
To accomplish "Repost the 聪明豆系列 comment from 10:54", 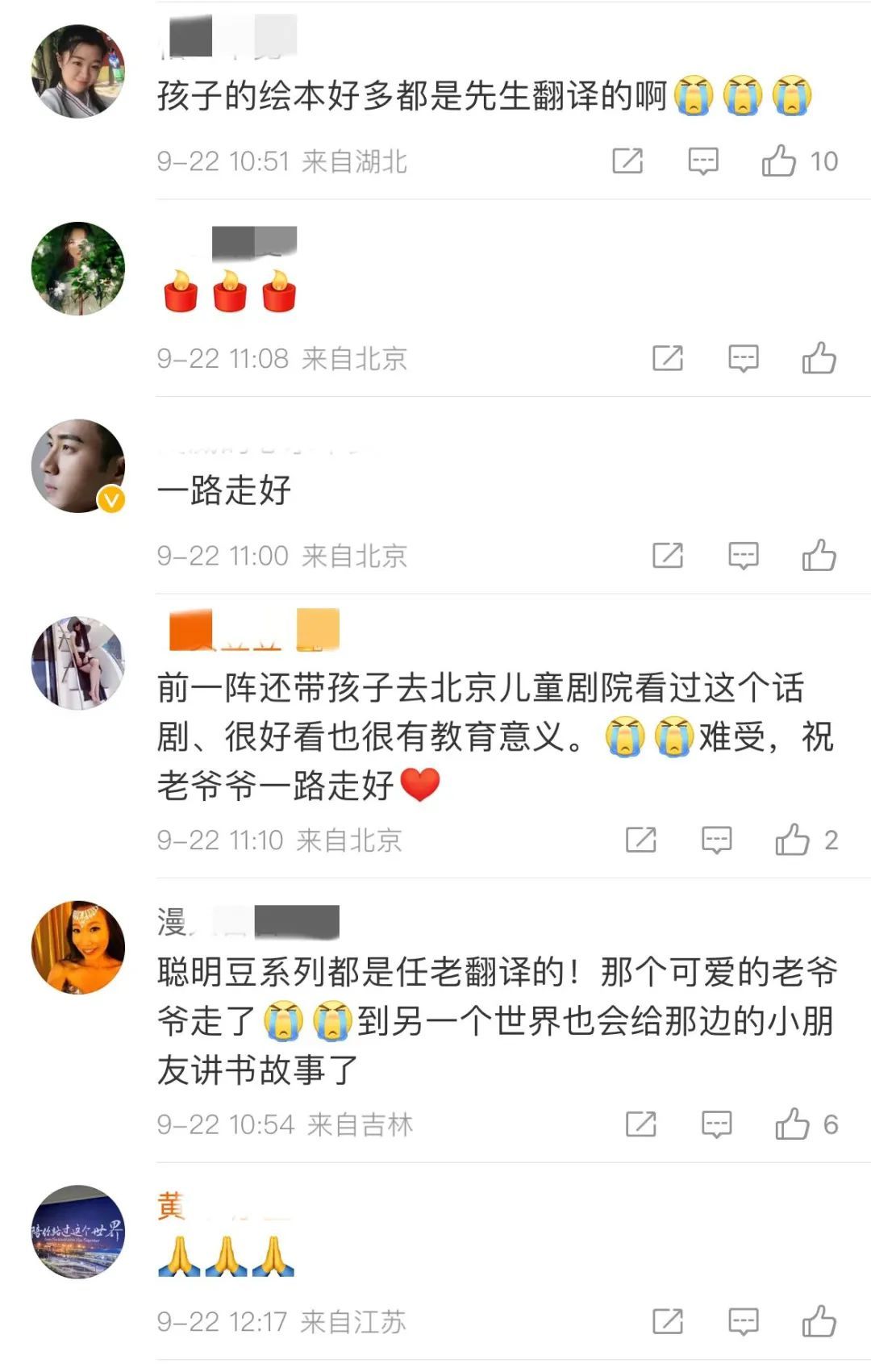I will click(640, 1124).
